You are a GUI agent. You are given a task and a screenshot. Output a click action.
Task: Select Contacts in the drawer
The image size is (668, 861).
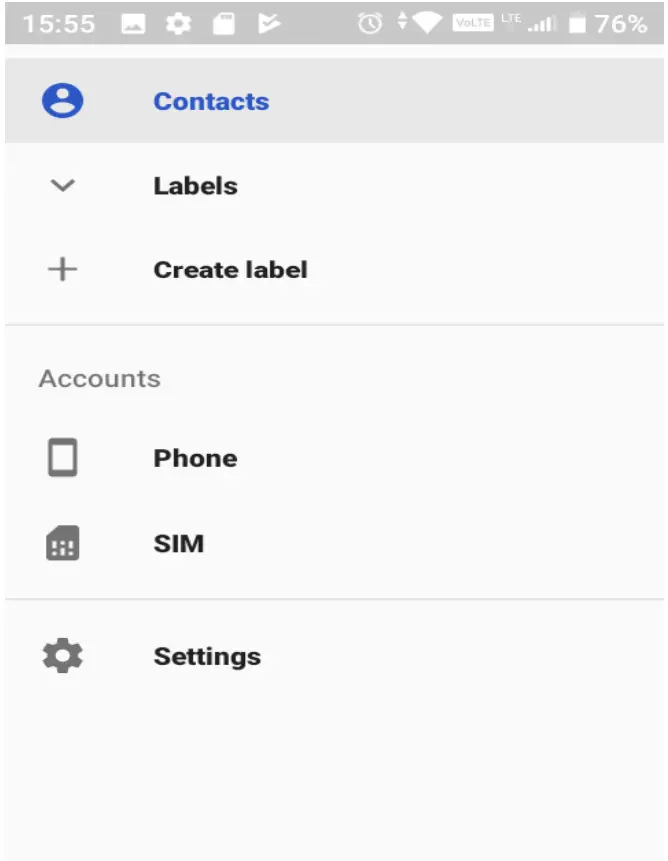pyautogui.click(x=210, y=101)
